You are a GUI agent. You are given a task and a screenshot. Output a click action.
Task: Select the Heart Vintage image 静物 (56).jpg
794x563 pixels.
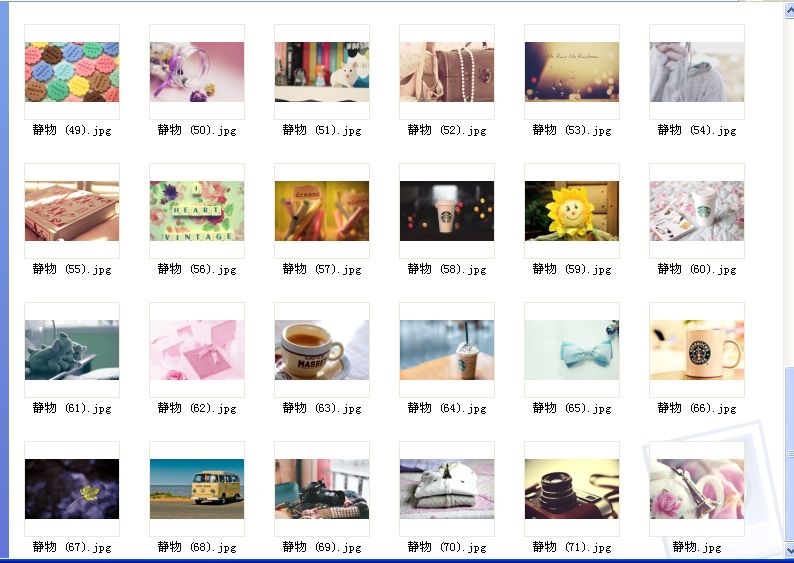tap(197, 211)
